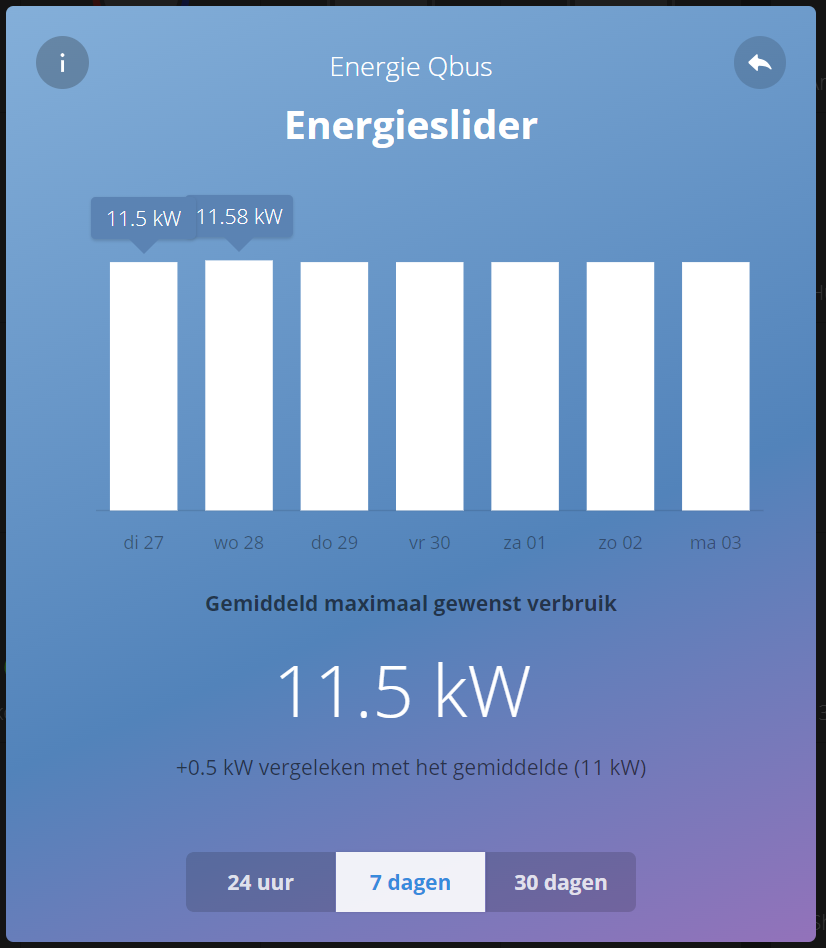Click the "za 01" day label

524,542
